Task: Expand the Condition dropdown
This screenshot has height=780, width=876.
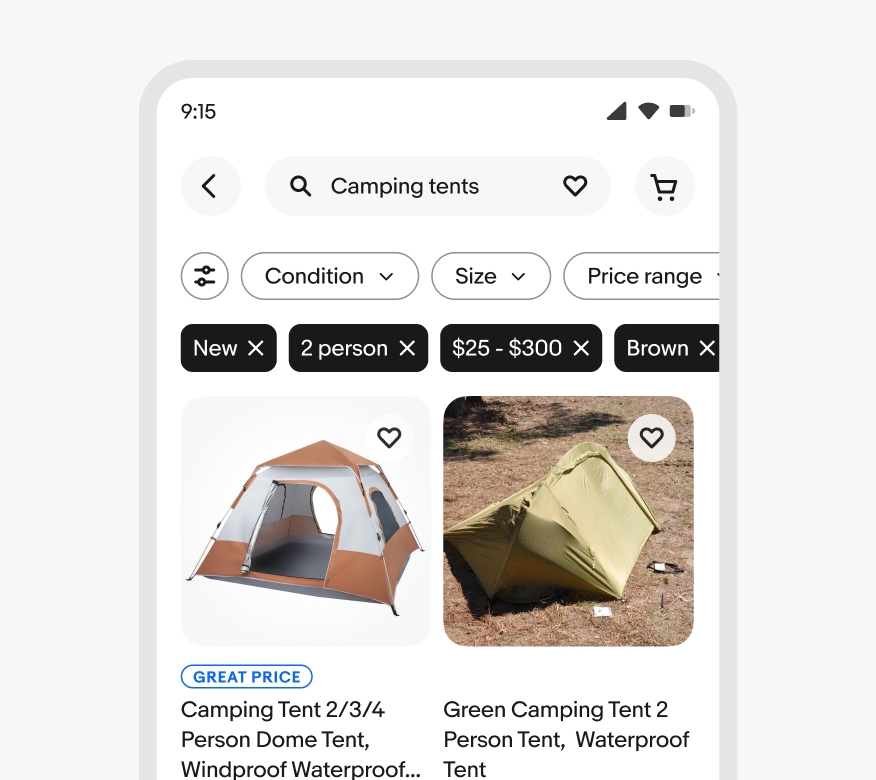Action: coord(329,276)
